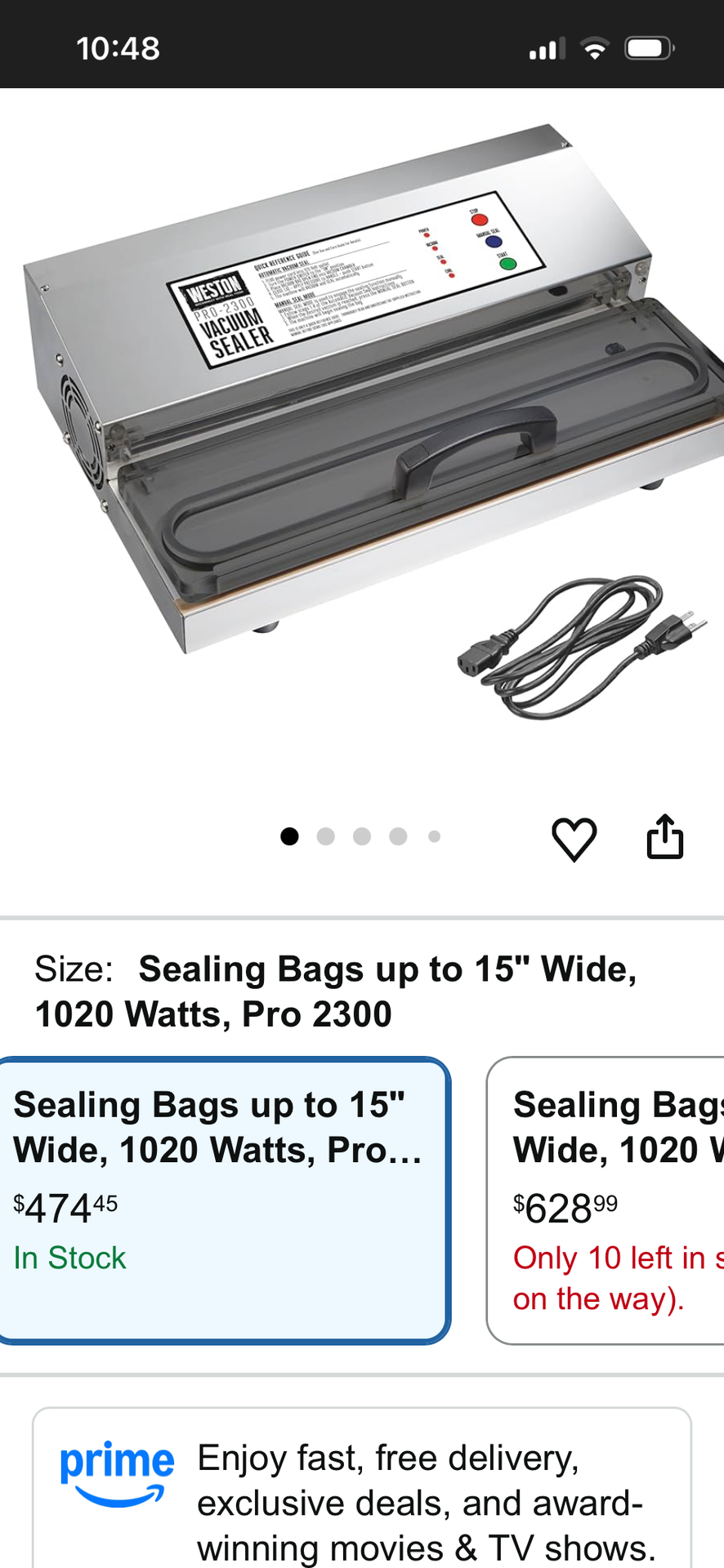Screen dimensions: 724x1568
Task: Open the Weston vacuum sealer product image
Action: tap(362, 425)
